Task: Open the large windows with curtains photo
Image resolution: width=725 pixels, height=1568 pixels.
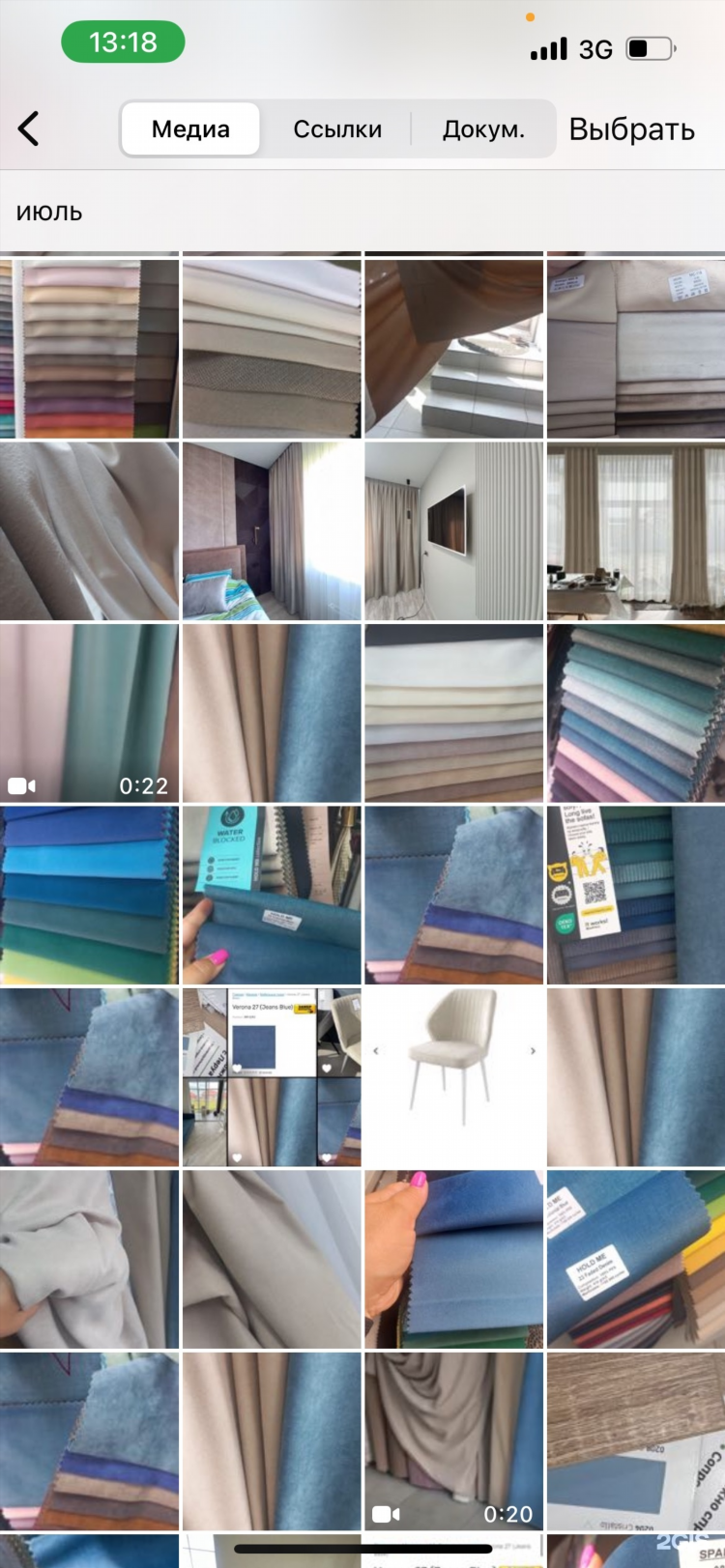Action: coord(635,530)
